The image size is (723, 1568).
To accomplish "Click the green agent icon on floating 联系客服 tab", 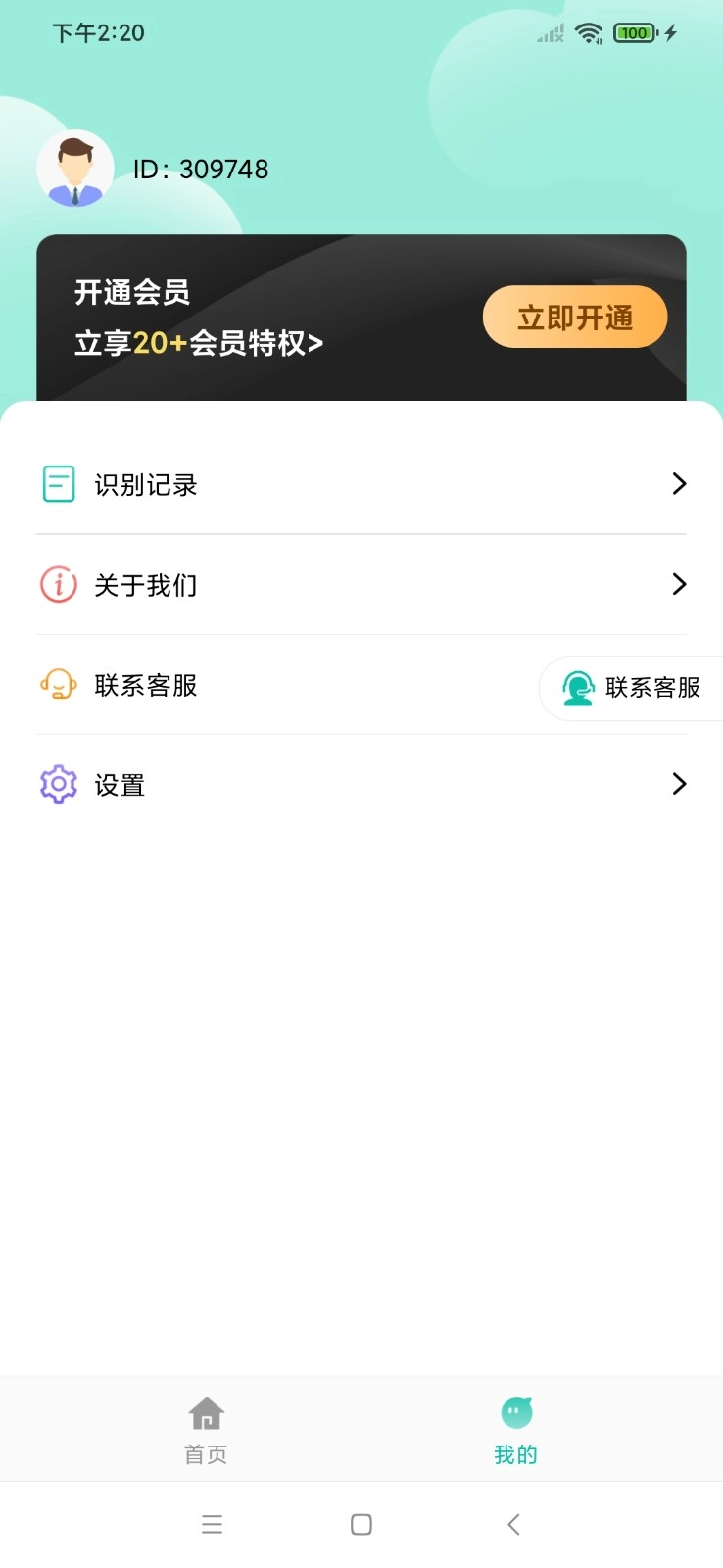I will point(577,688).
